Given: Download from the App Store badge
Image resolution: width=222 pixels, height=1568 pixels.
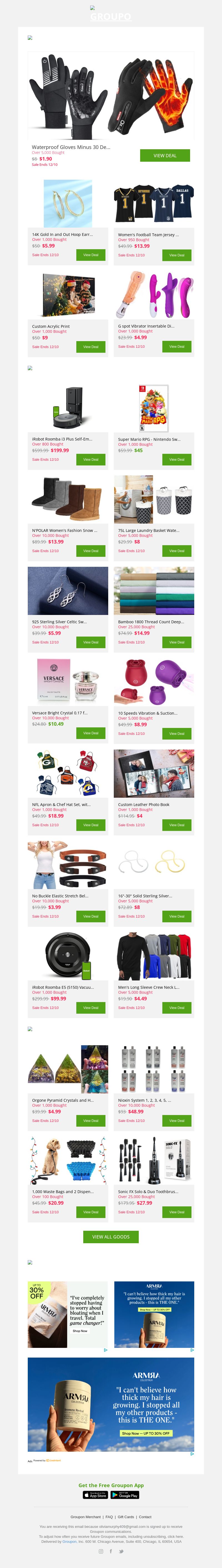Looking at the screenshot, I should coord(96,1494).
